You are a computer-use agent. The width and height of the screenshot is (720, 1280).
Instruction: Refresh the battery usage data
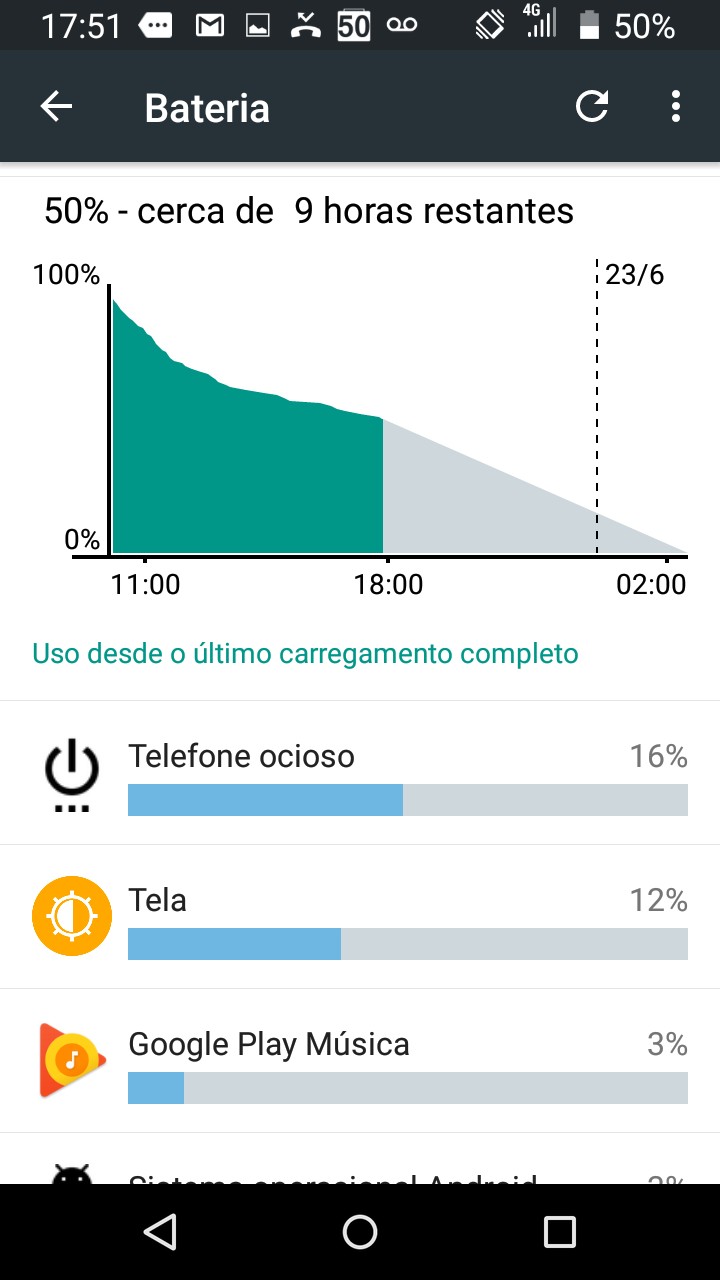click(592, 107)
